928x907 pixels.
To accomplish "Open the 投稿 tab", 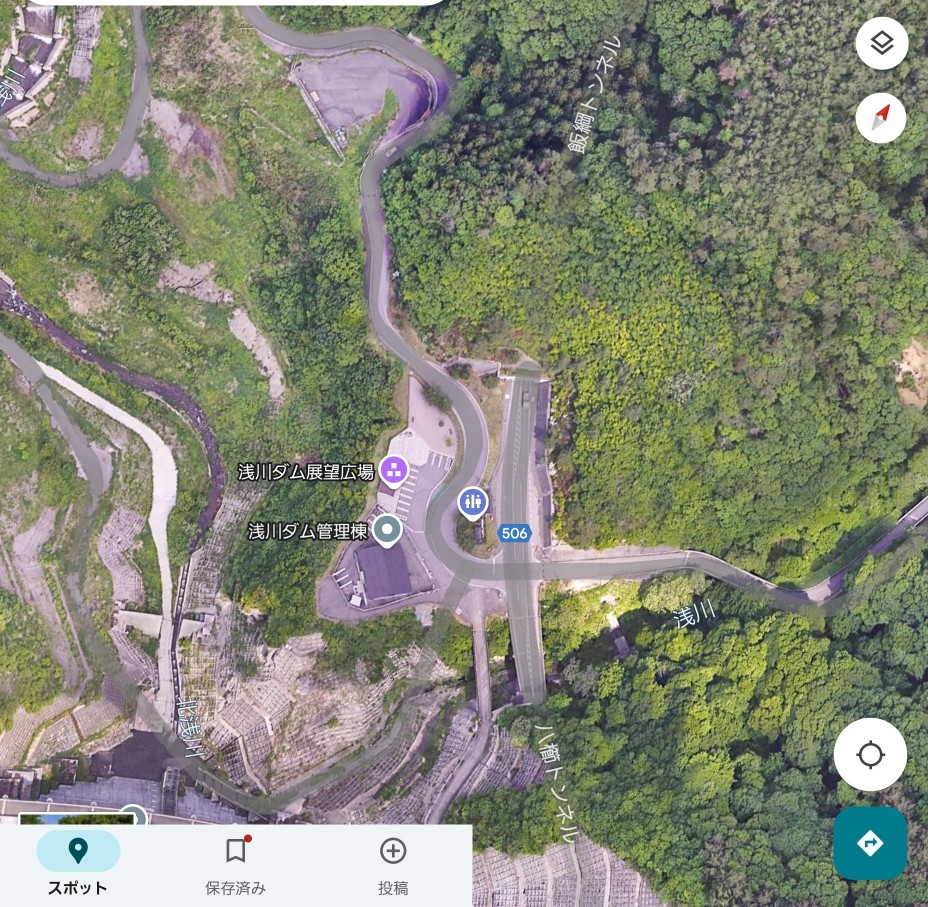I will (393, 863).
